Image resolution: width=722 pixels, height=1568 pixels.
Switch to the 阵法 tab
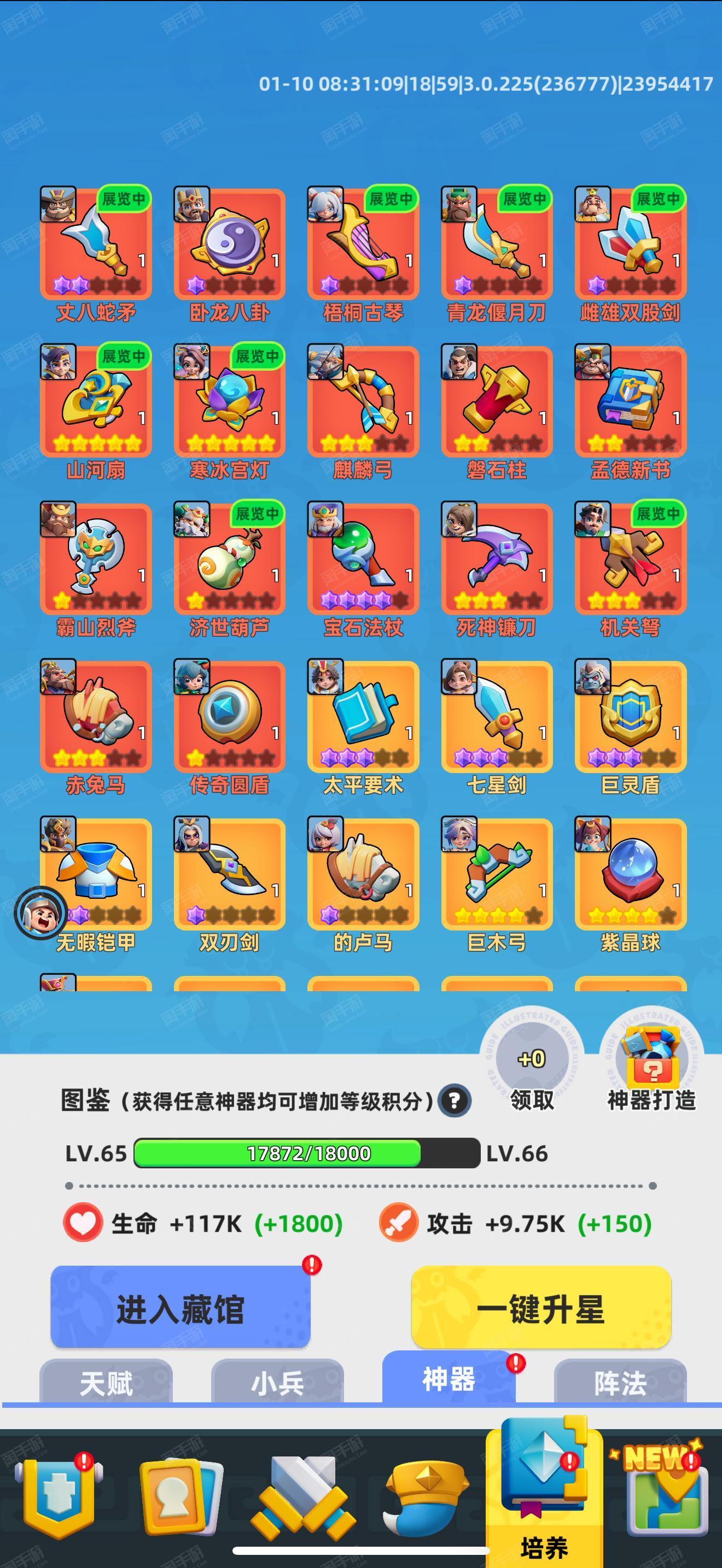click(620, 1383)
